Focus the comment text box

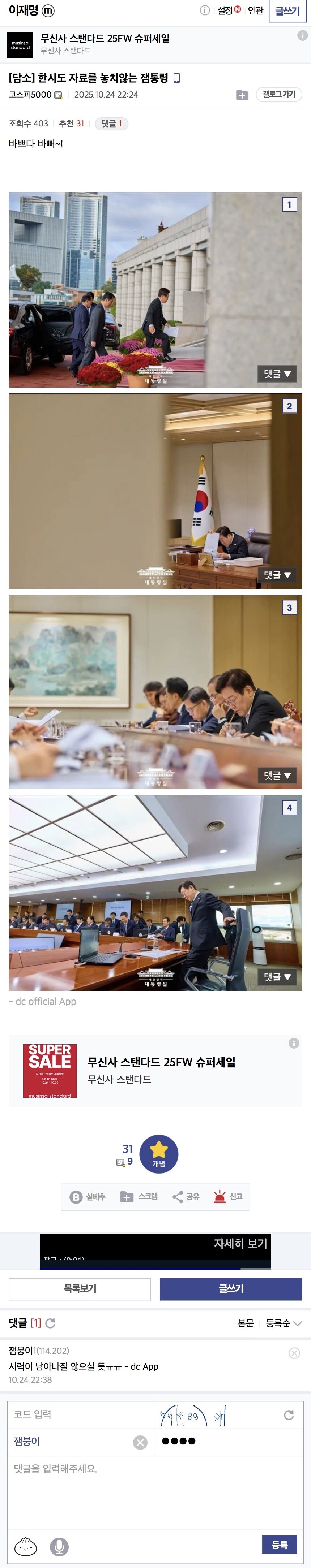(x=155, y=1491)
